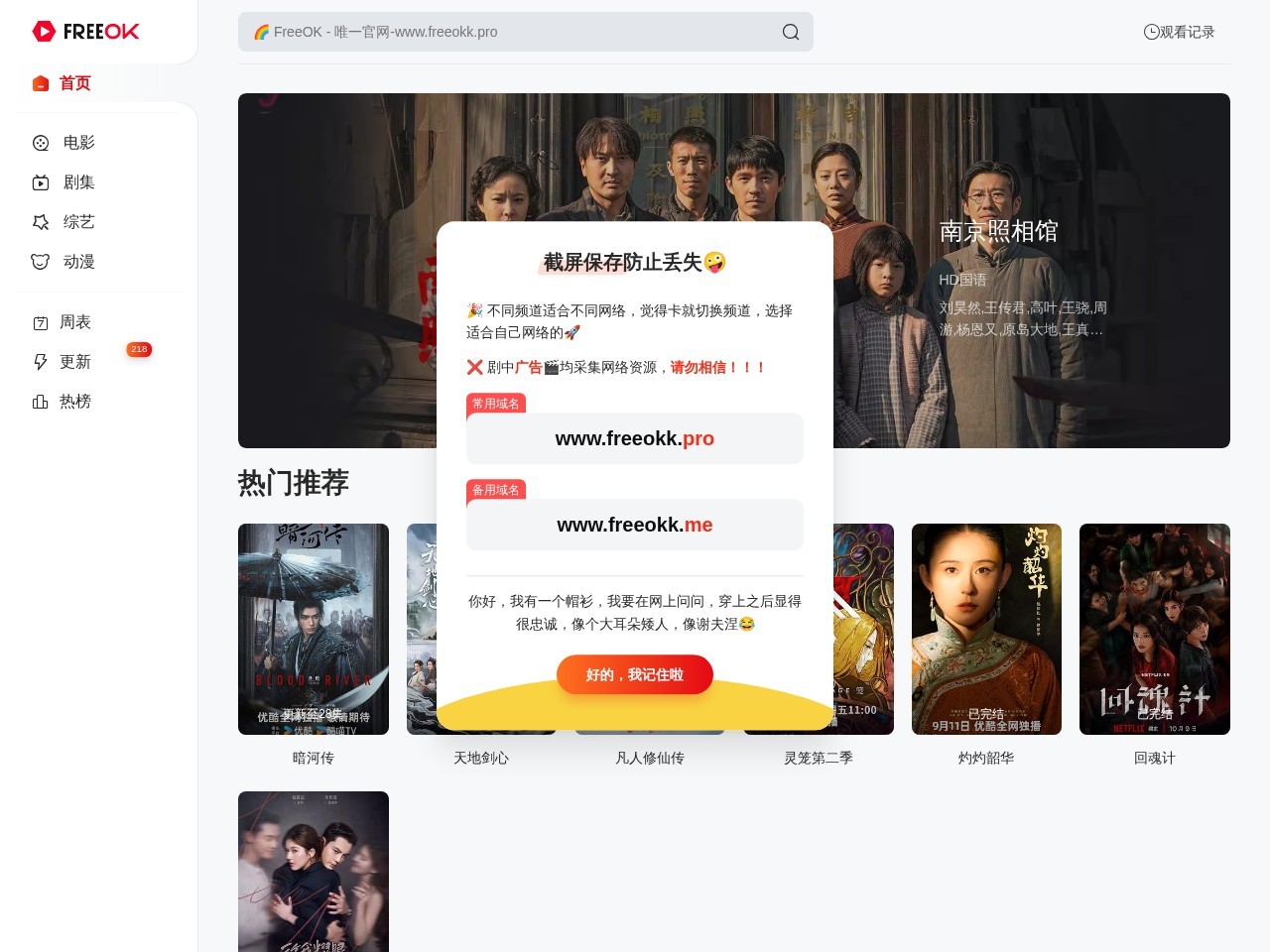Open the www.freeokk.pro domain link
The width and height of the screenshot is (1270, 952).
click(634, 438)
